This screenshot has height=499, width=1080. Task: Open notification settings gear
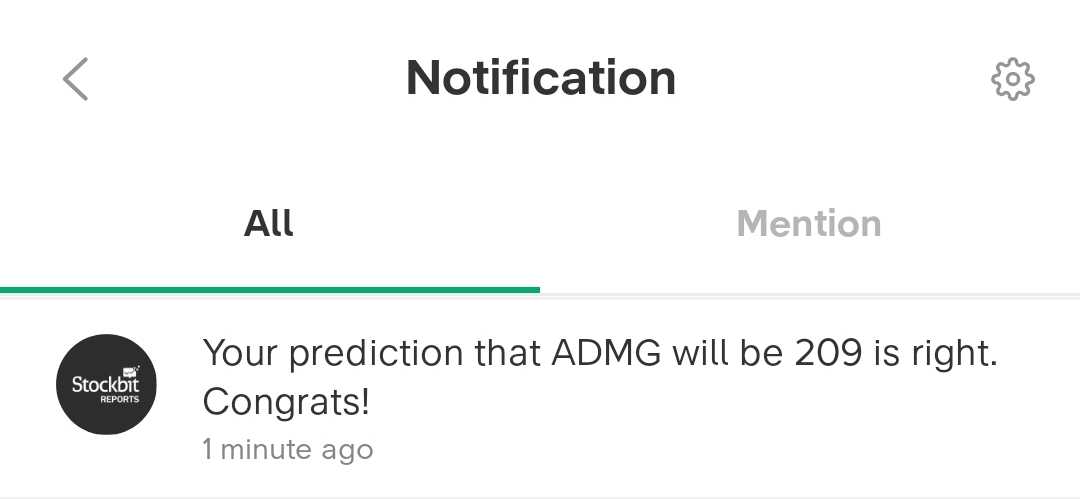pos(1012,79)
